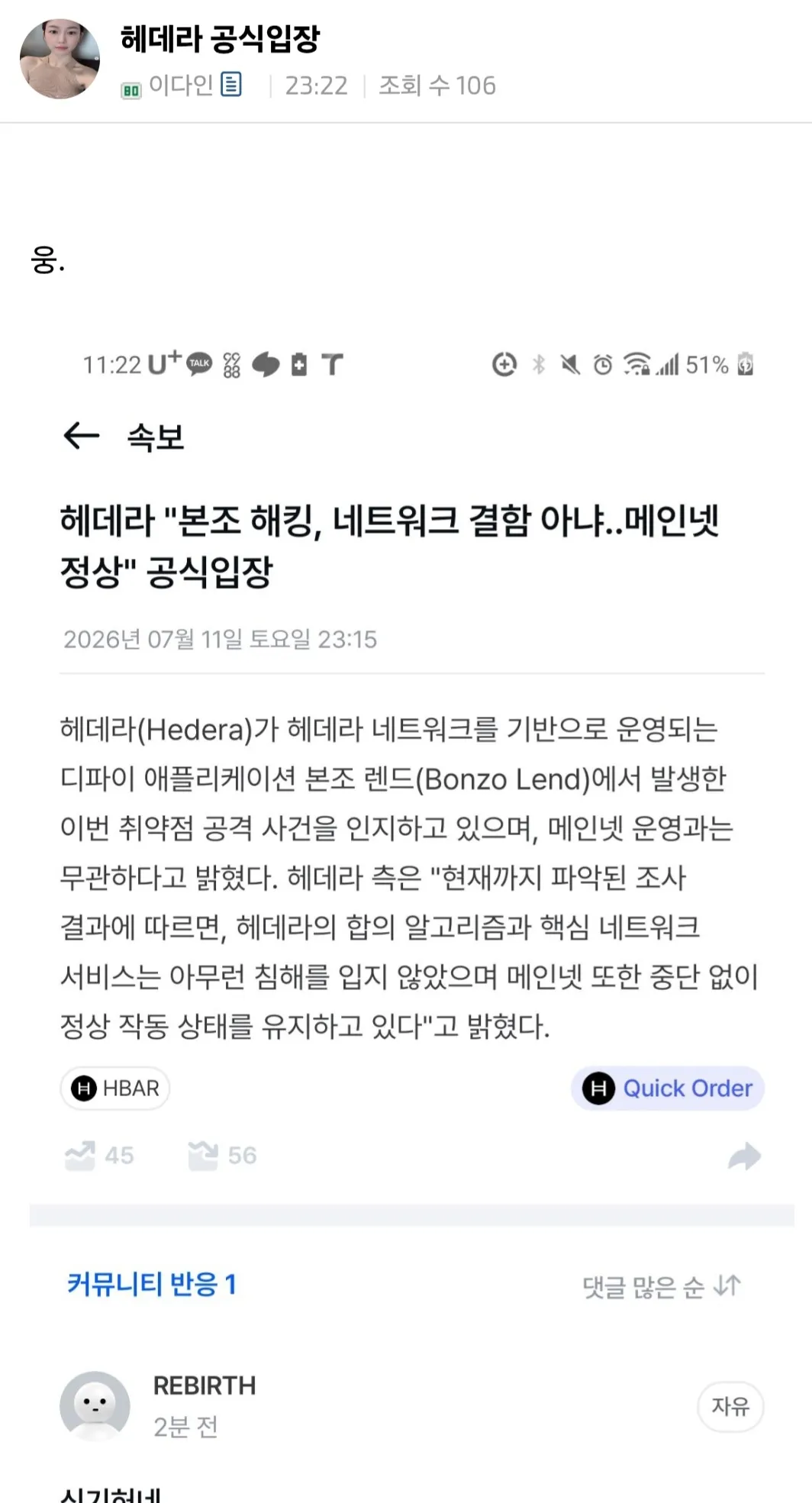Open the post author's profile photo
The height and width of the screenshot is (1503, 812).
click(60, 59)
